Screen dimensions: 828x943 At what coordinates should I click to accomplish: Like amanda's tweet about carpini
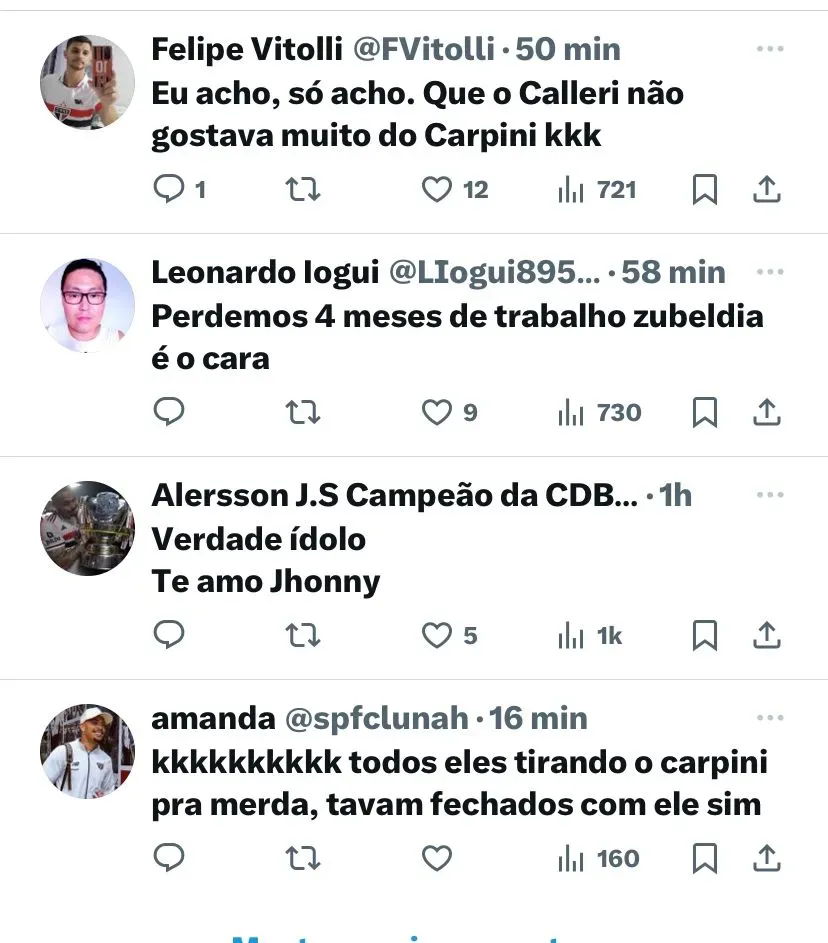coord(436,858)
